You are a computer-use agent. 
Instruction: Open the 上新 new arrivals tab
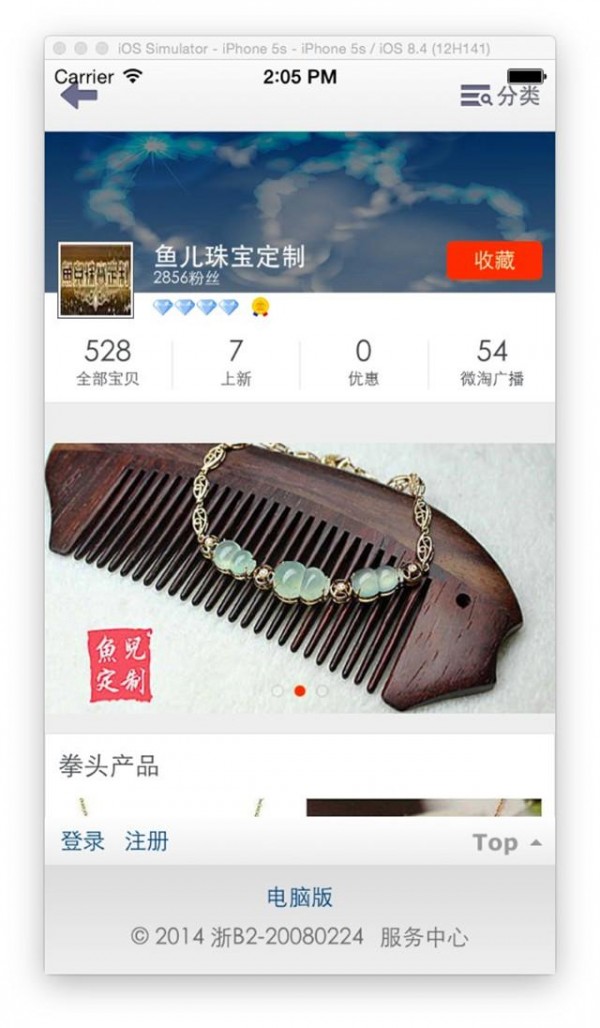click(236, 362)
